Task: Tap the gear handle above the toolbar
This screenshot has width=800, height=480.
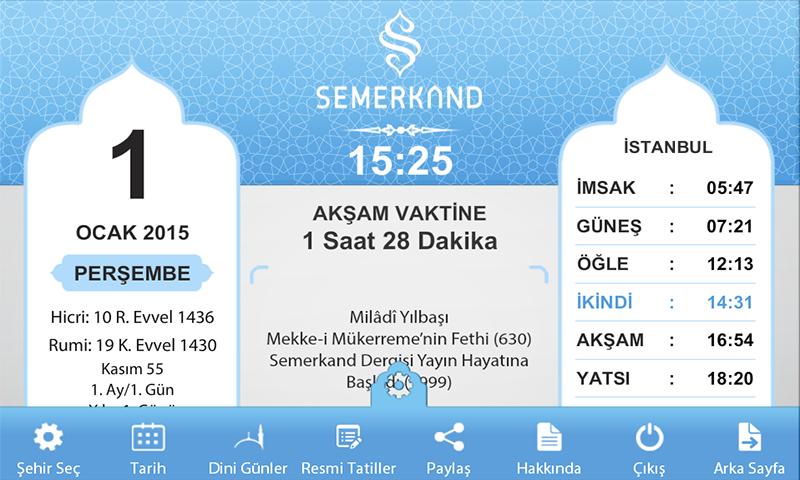Action: coord(398,383)
